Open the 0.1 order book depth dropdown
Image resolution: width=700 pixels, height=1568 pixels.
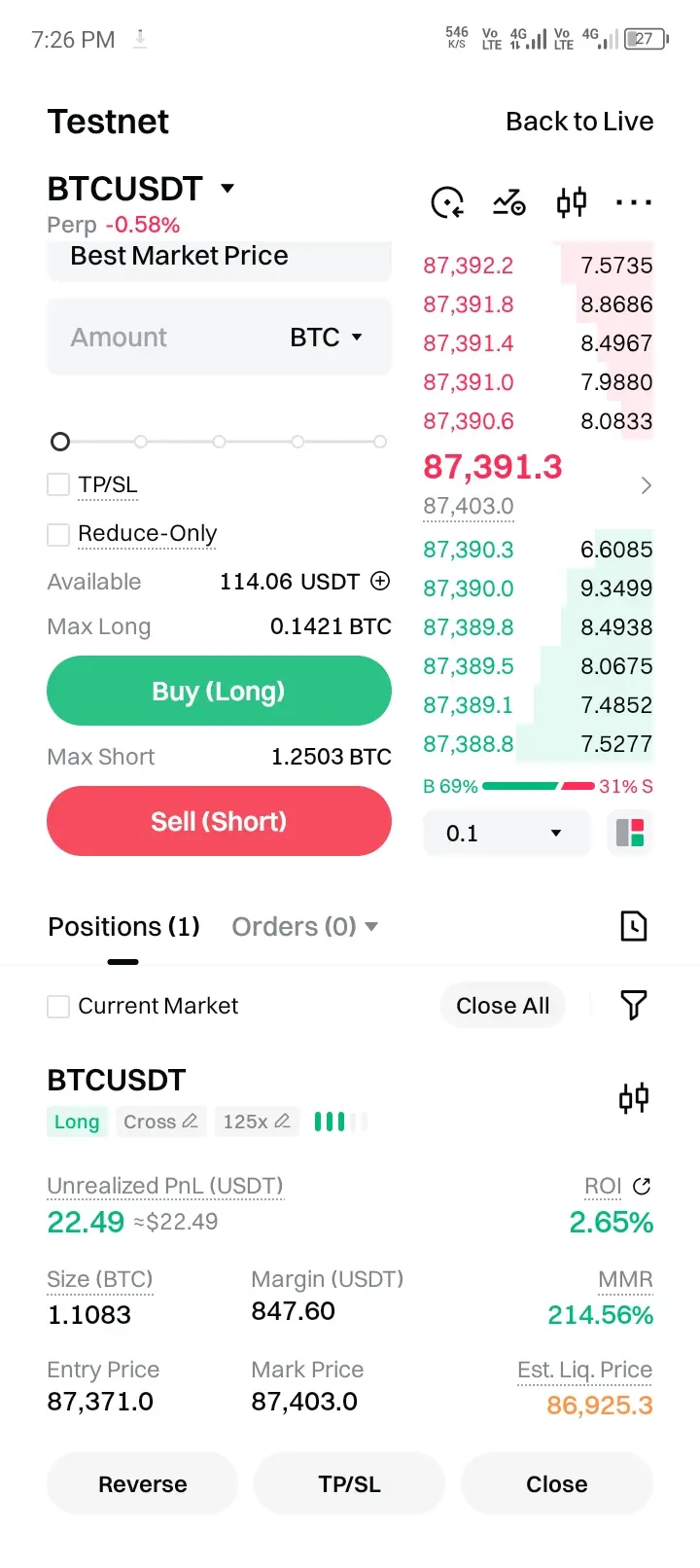507,834
